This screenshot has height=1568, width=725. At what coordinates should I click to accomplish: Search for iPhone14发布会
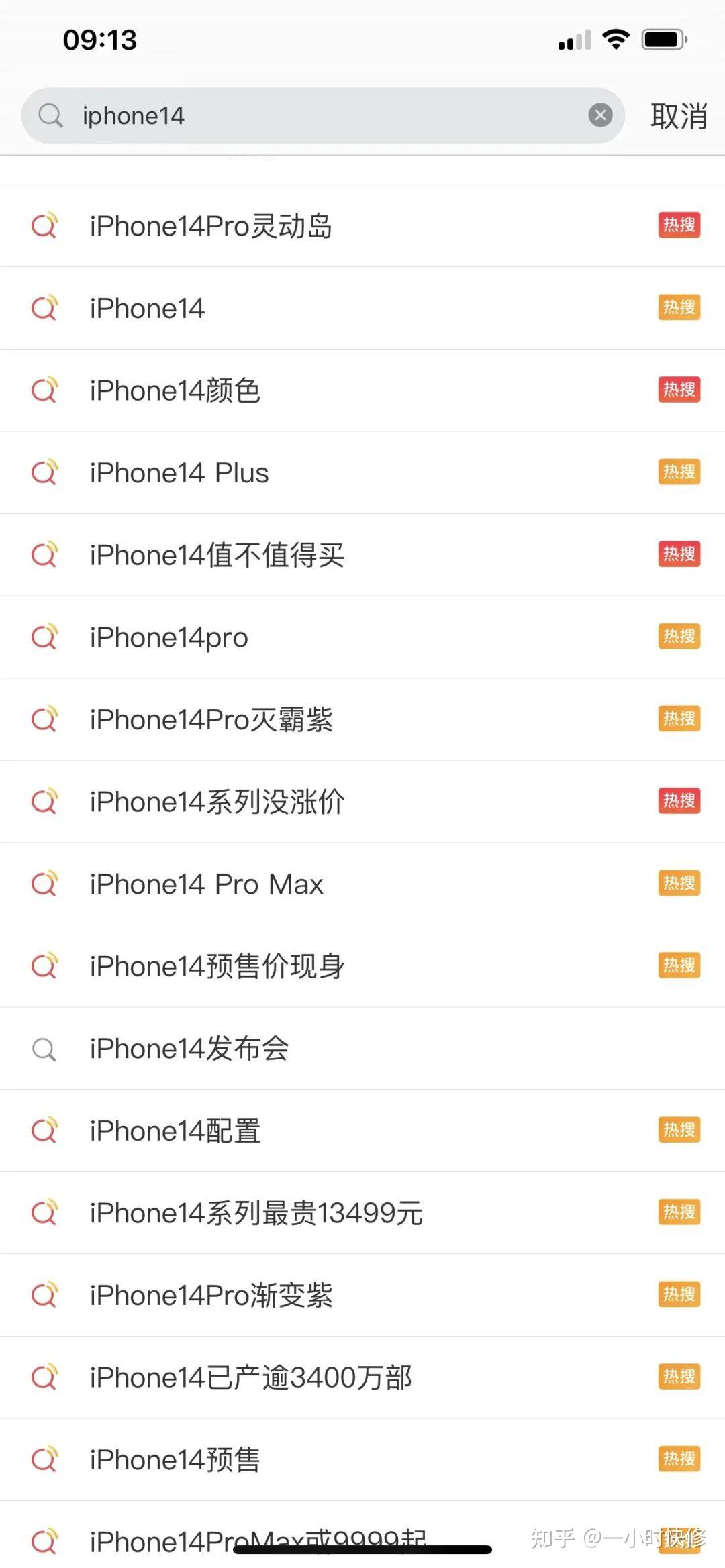point(189,1049)
